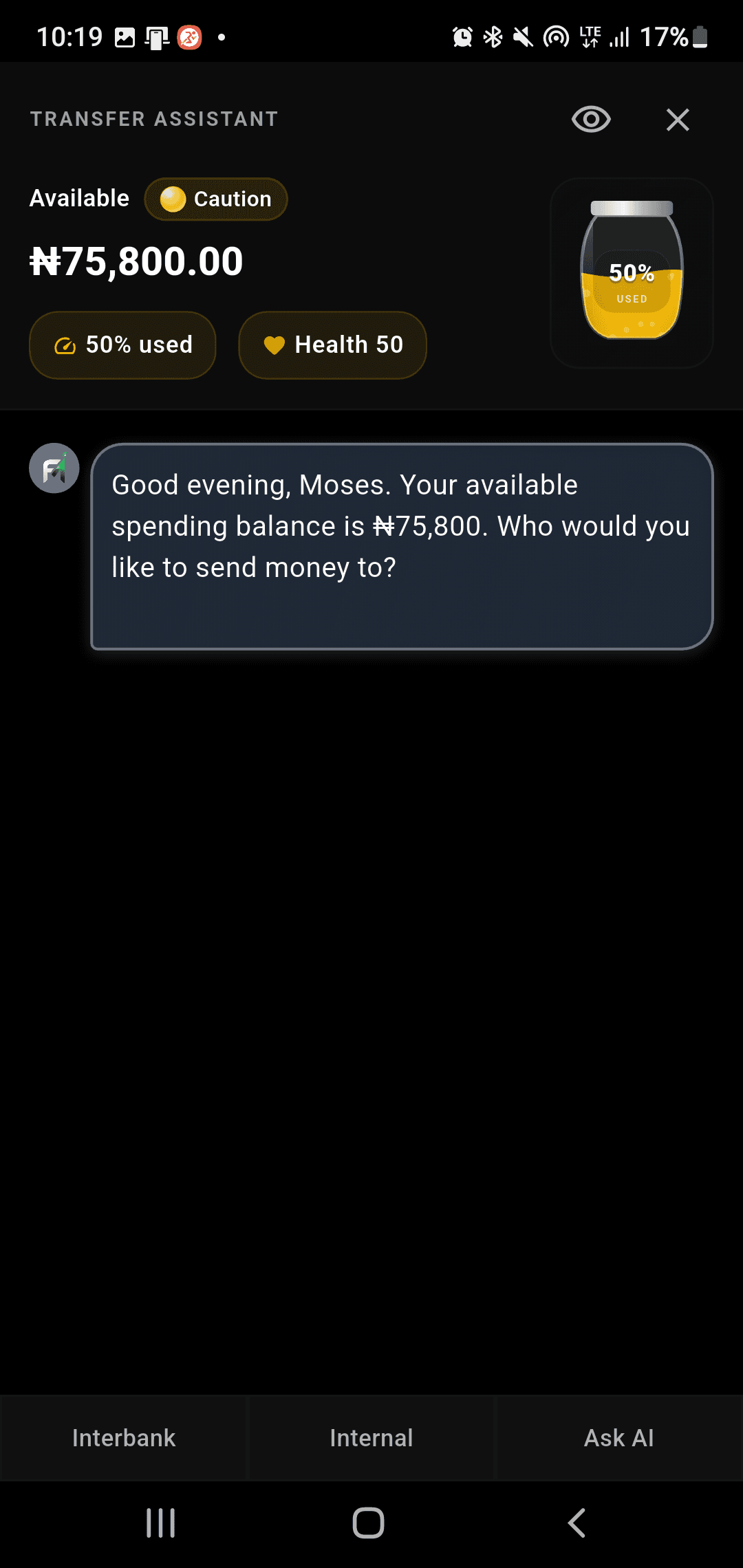Tap the 50% used chip
This screenshot has width=743, height=1568.
(123, 345)
